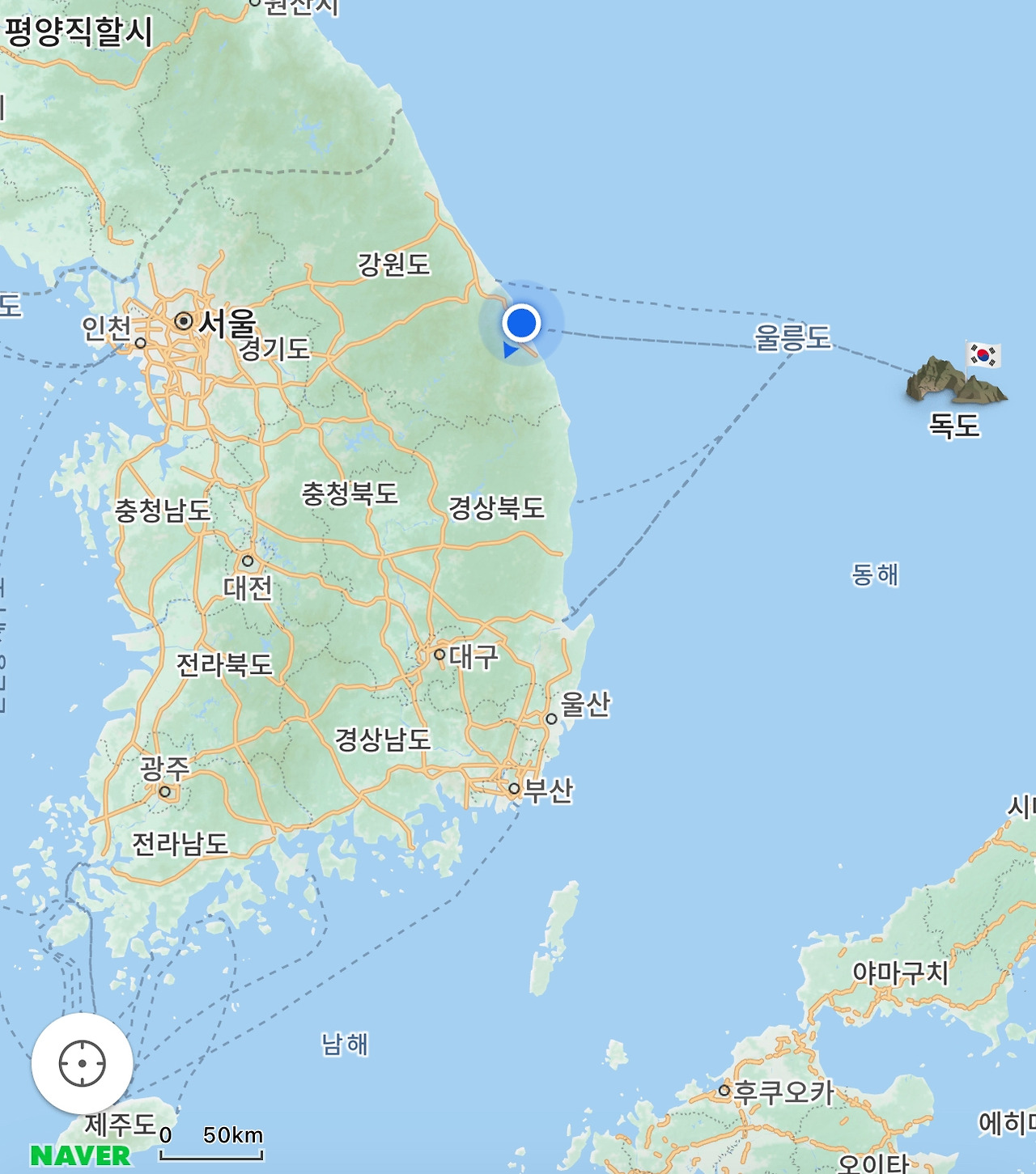
Task: Tap the current location crosshair button
Action: 82,1063
